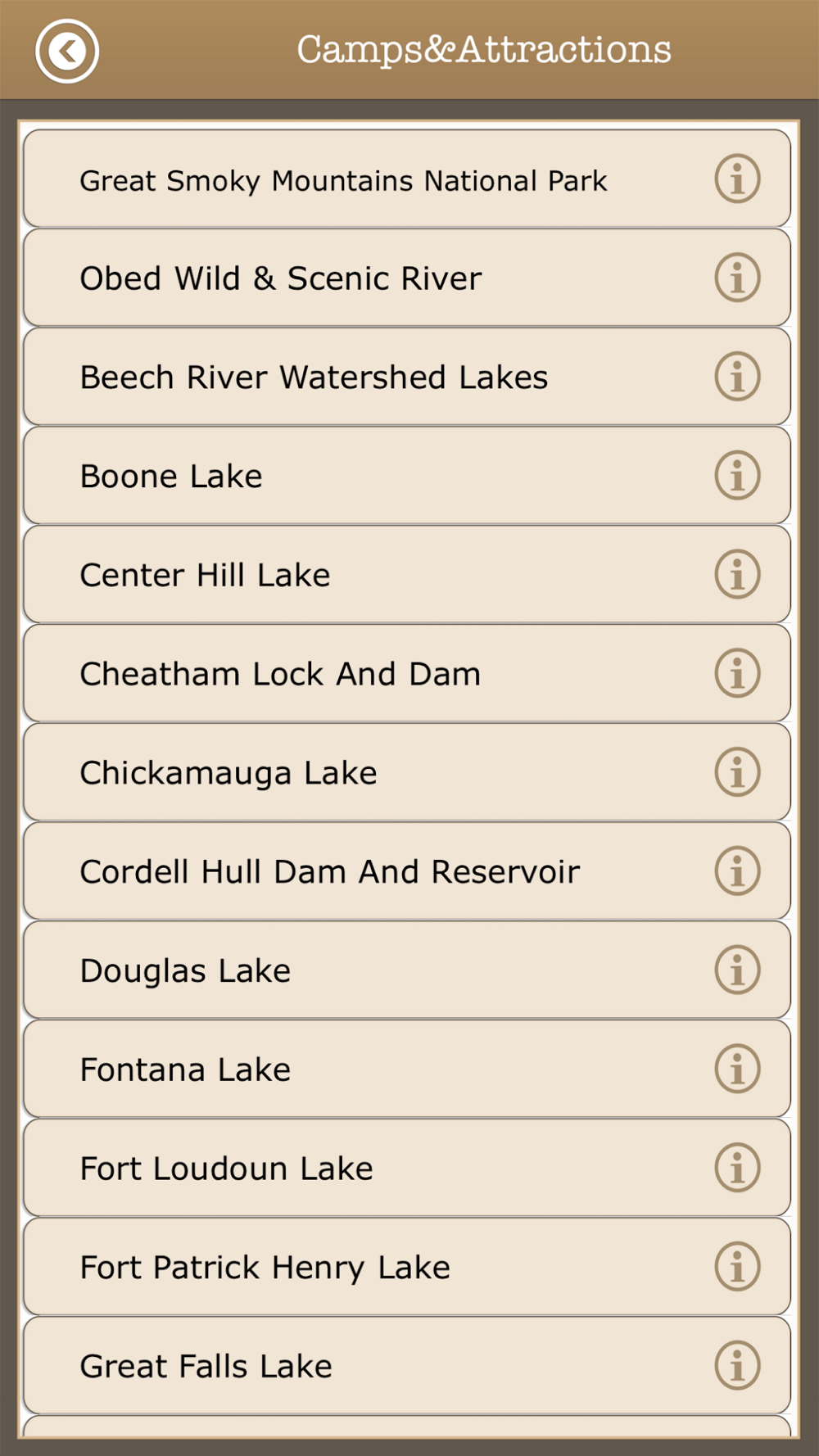Select Douglas Lake
The image size is (819, 1456).
pyautogui.click(x=407, y=970)
